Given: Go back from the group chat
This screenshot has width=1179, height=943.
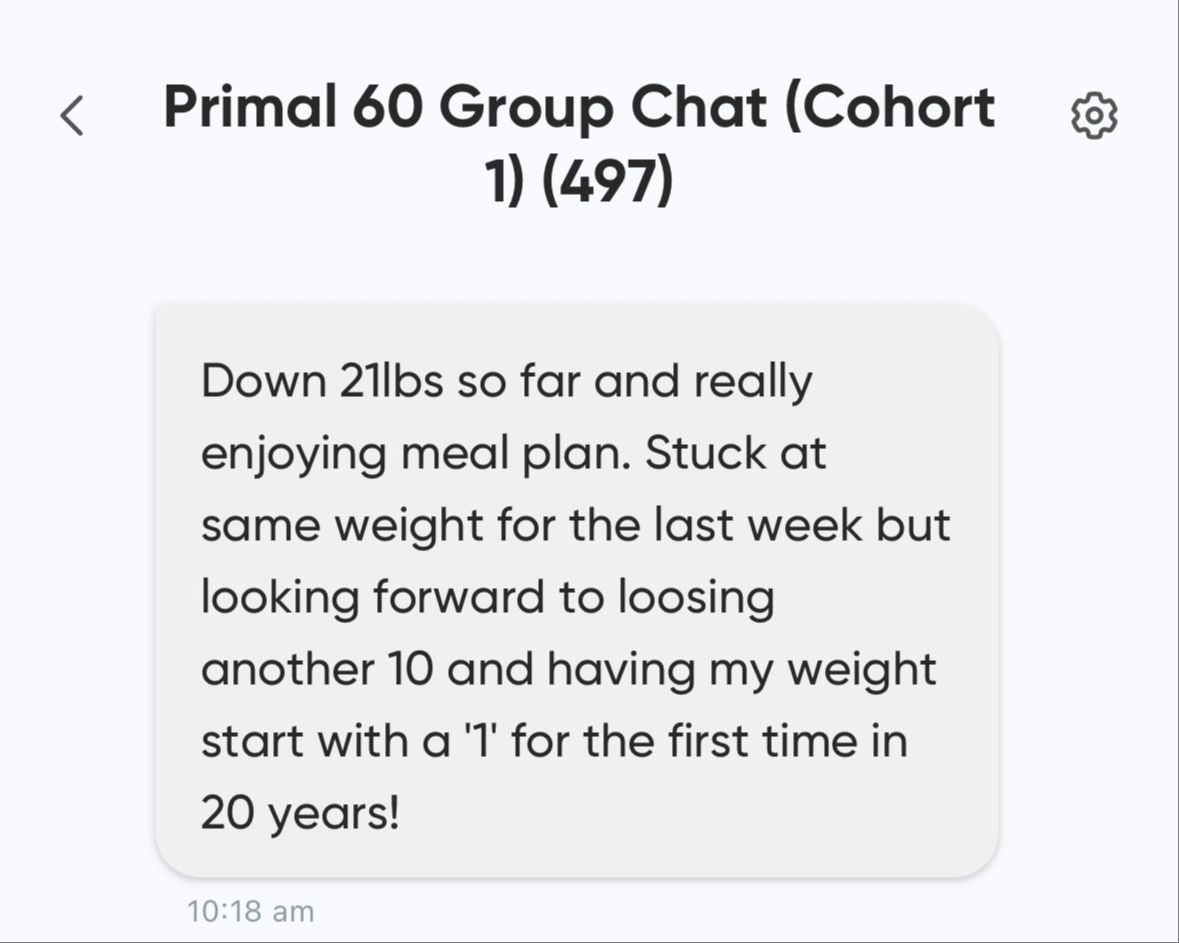Looking at the screenshot, I should (x=72, y=116).
